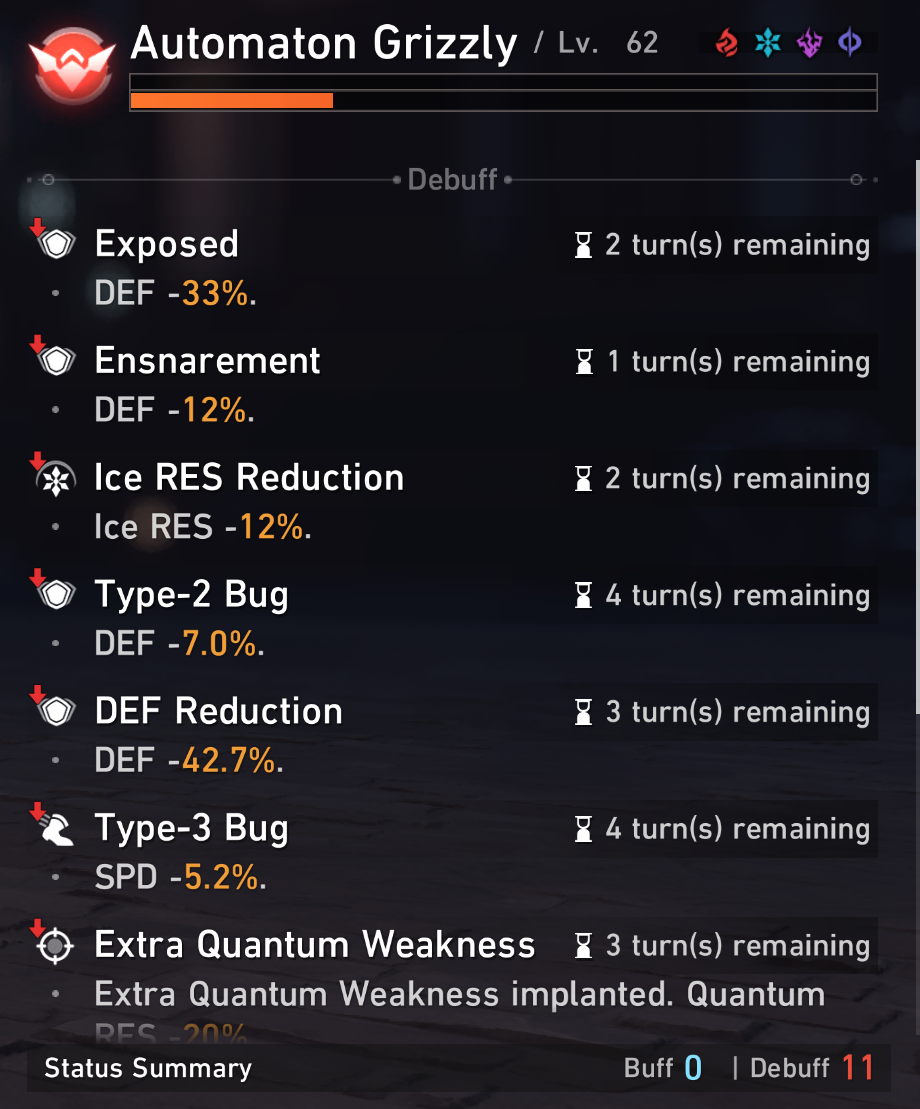Viewport: 920px width, 1109px height.
Task: Tap the debuff list scrollbar
Action: 916,436
